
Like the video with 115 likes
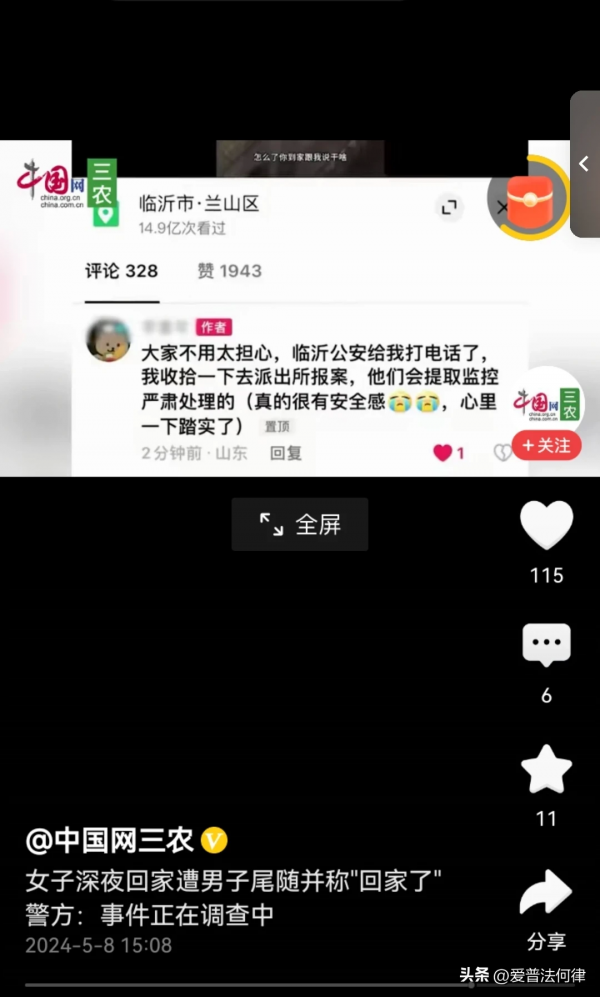[546, 525]
